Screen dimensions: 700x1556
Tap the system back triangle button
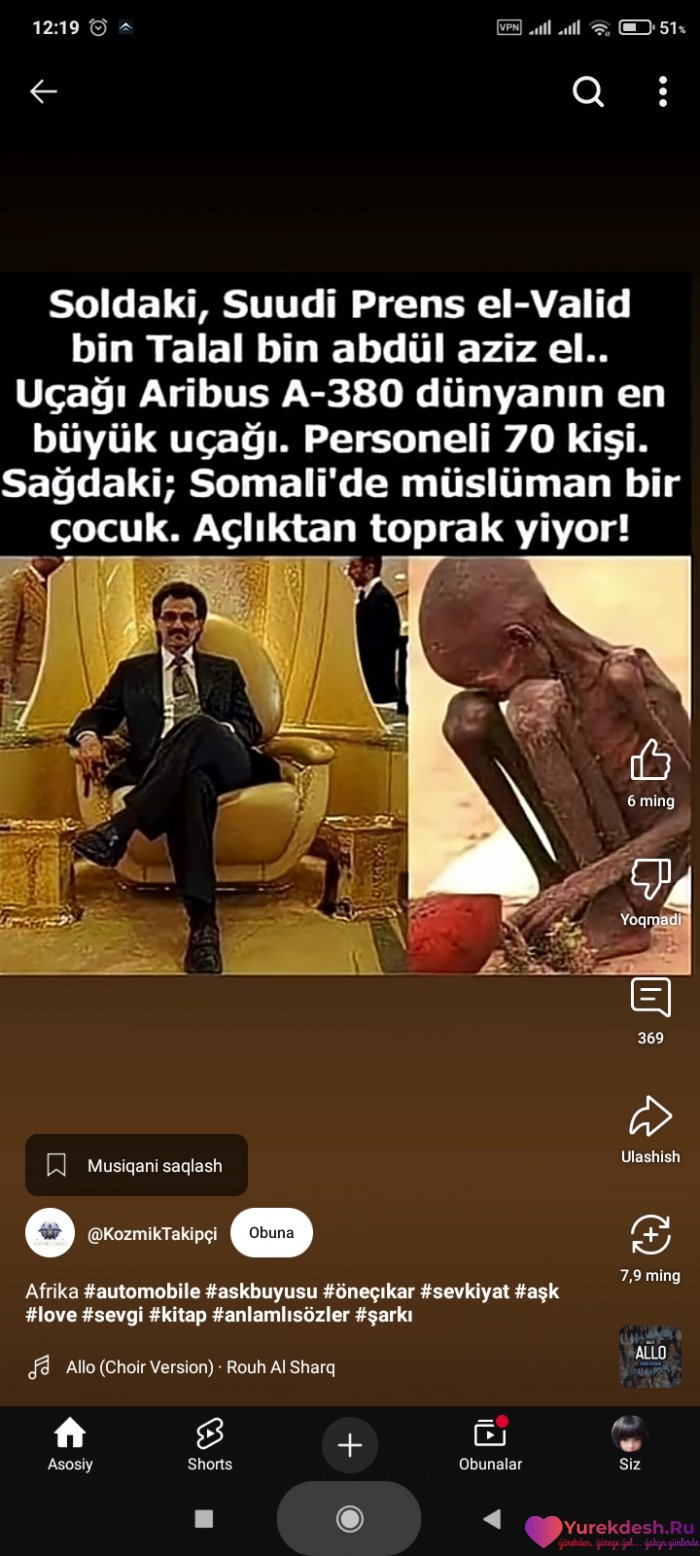(491, 1519)
